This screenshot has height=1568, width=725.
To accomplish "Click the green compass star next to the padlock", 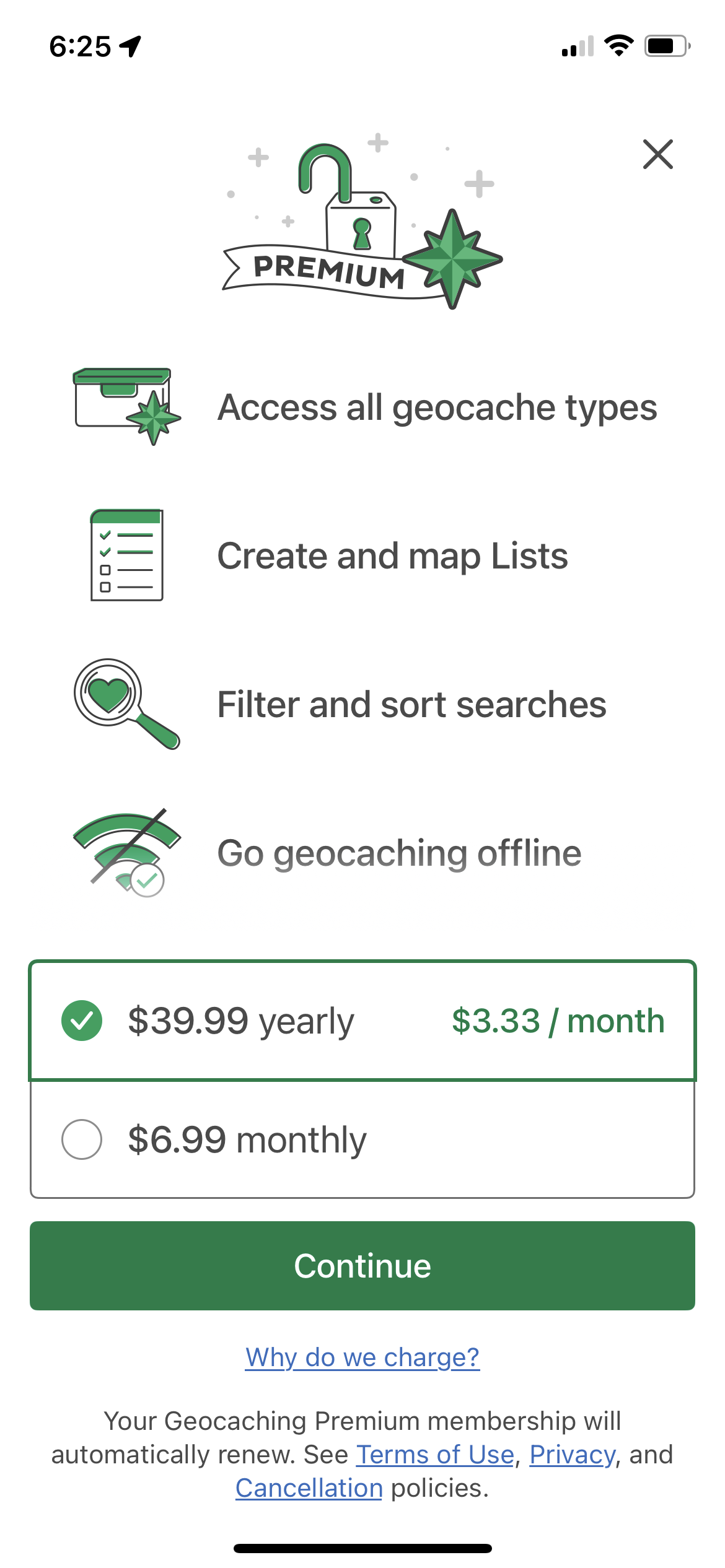I will coord(454,260).
